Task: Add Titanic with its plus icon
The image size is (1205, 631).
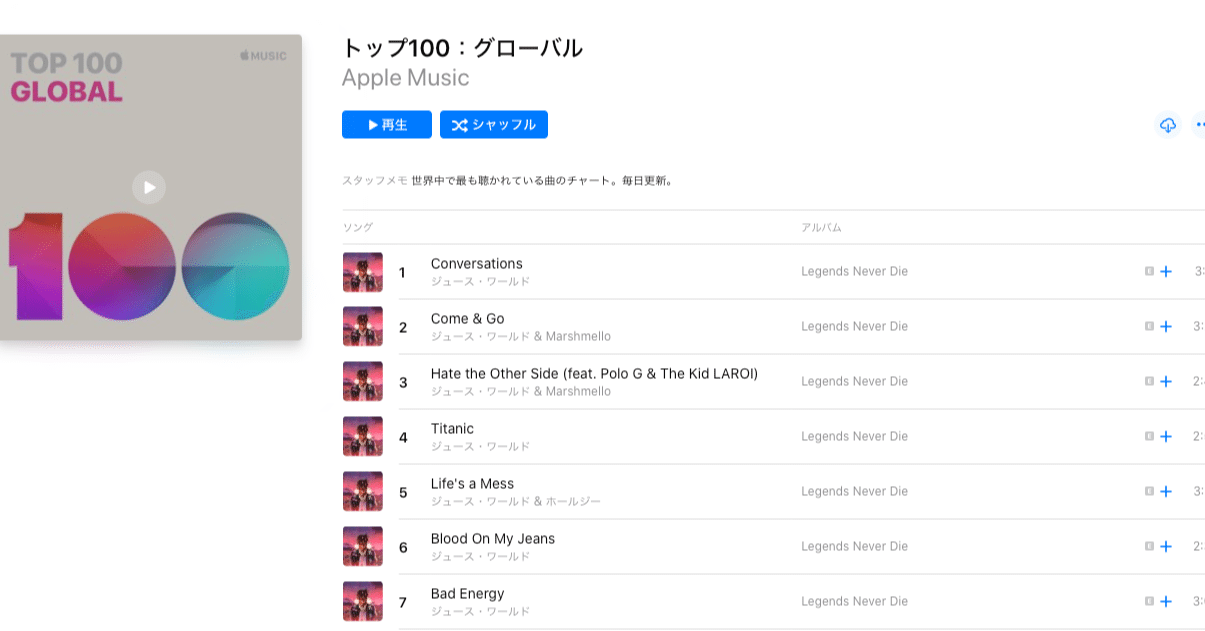Action: (1165, 437)
